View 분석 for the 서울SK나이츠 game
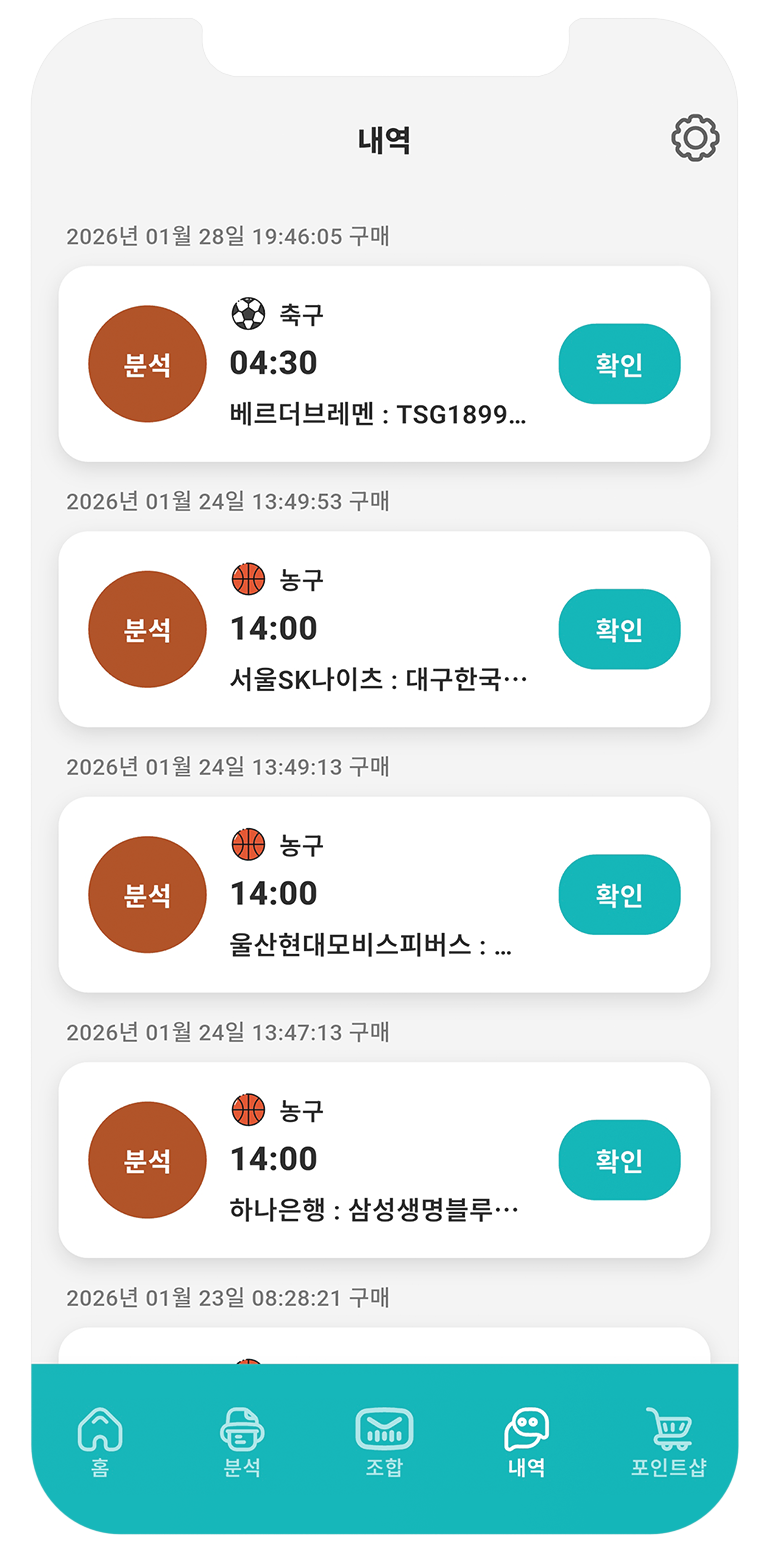764x1561 pixels. point(147,629)
